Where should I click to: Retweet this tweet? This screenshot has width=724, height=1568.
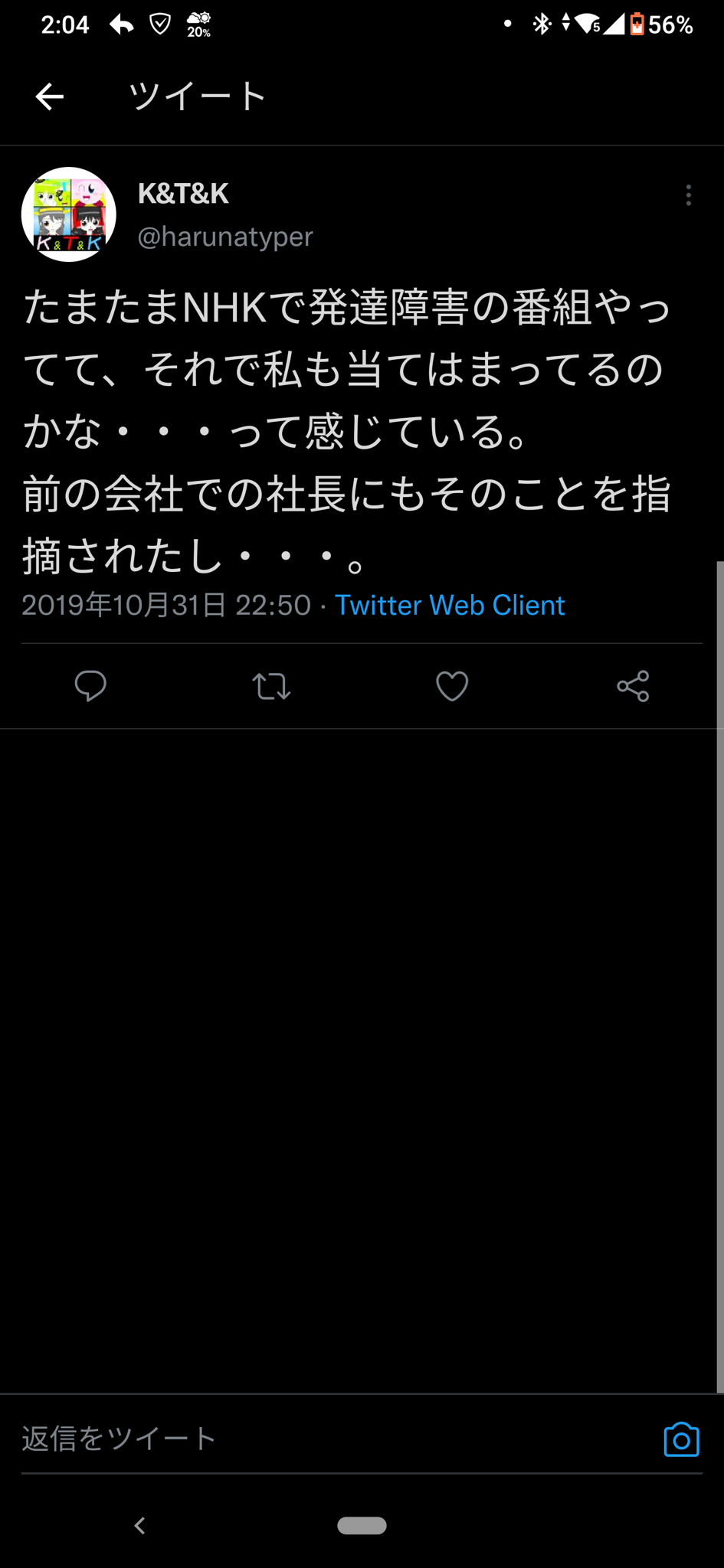pyautogui.click(x=271, y=686)
